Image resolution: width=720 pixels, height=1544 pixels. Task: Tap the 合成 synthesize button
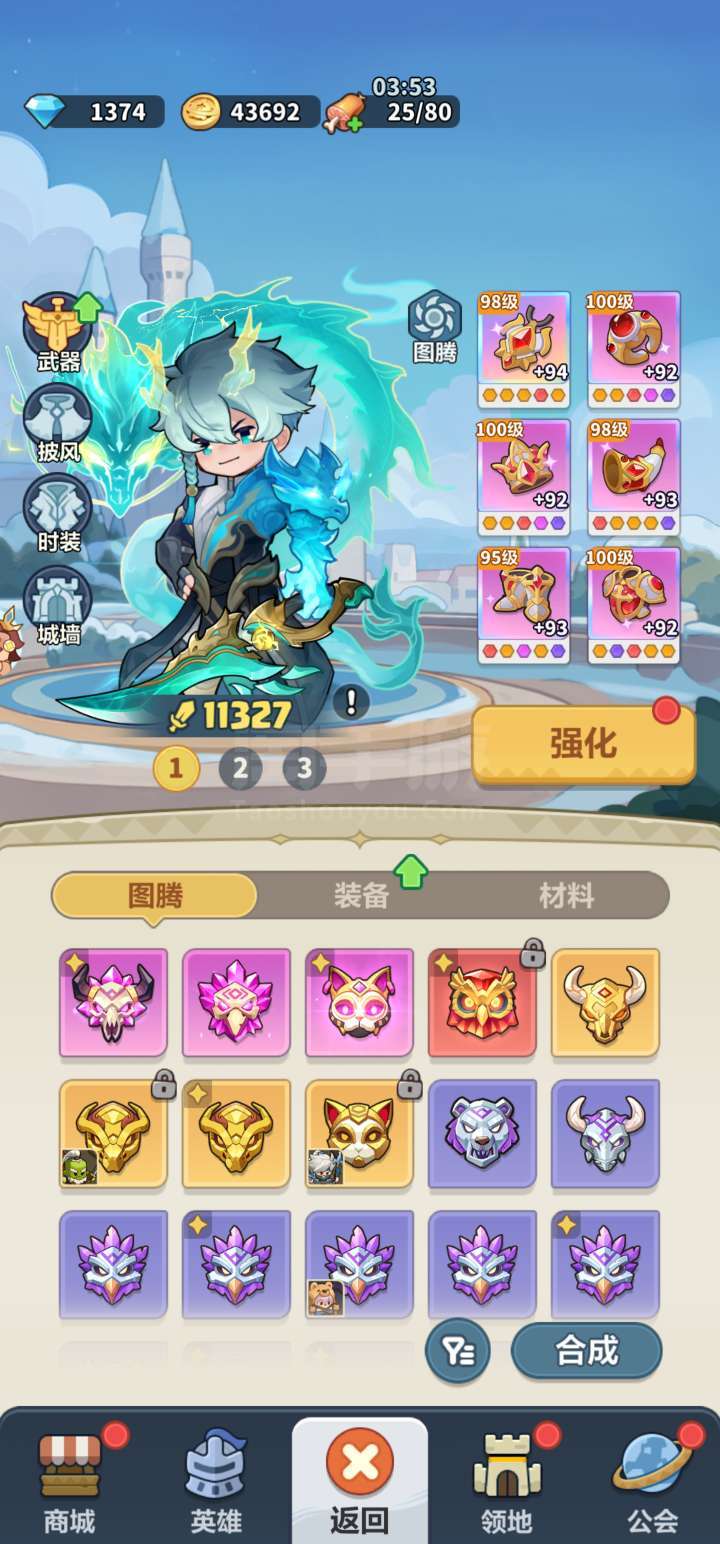tap(586, 1351)
